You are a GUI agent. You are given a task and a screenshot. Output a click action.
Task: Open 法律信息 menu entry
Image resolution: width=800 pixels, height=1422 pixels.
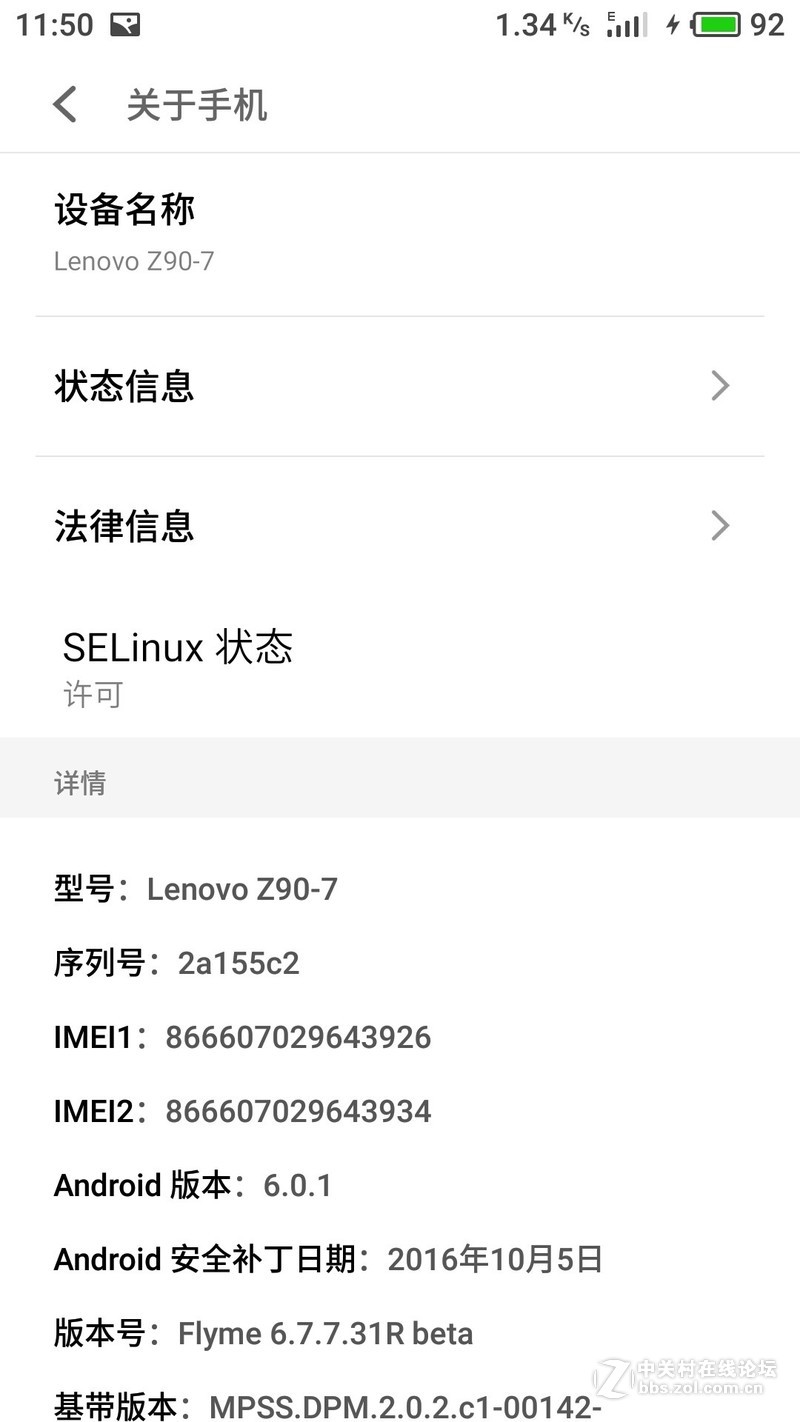(x=124, y=526)
